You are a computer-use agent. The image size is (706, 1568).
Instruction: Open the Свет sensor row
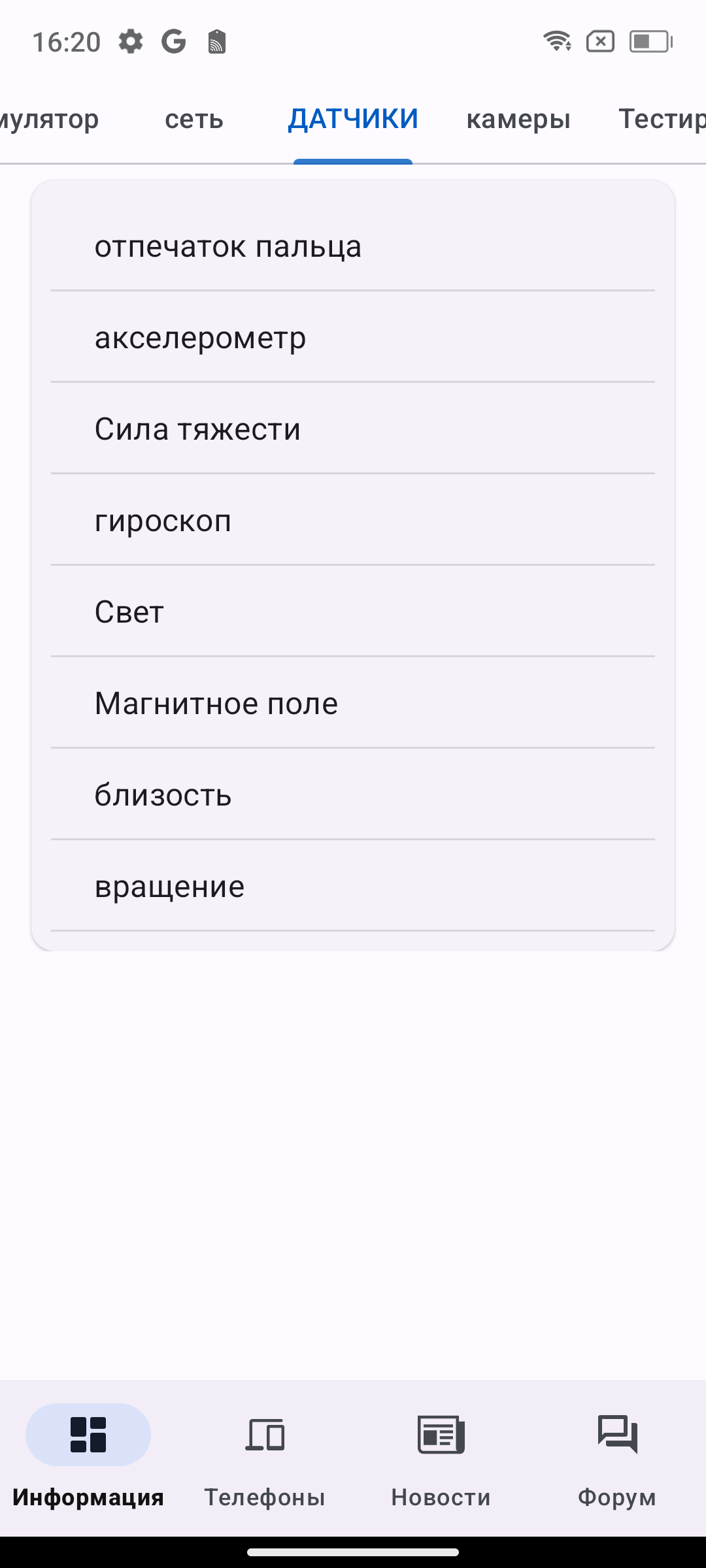353,612
